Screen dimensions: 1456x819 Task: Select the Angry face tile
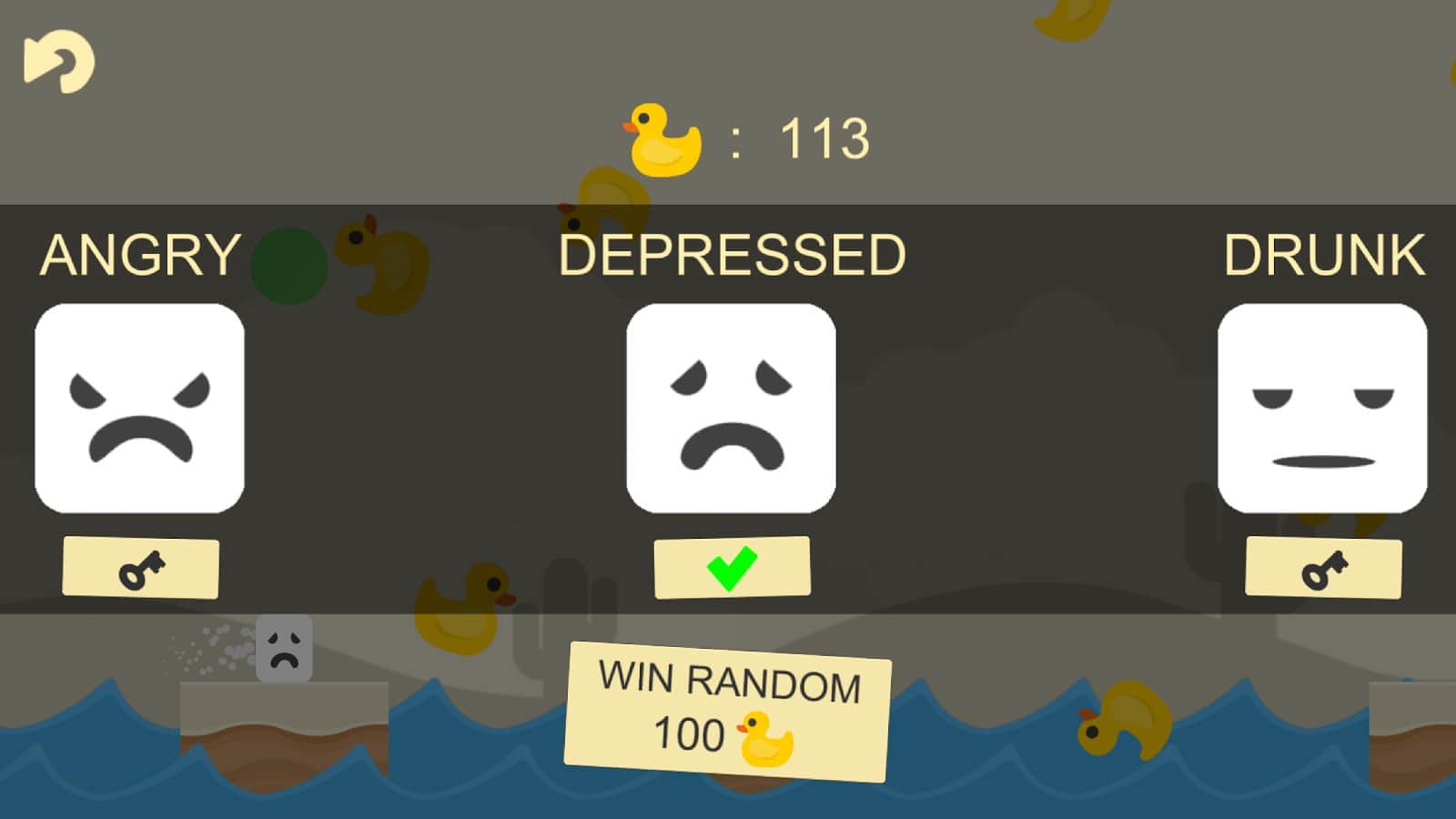tap(139, 409)
